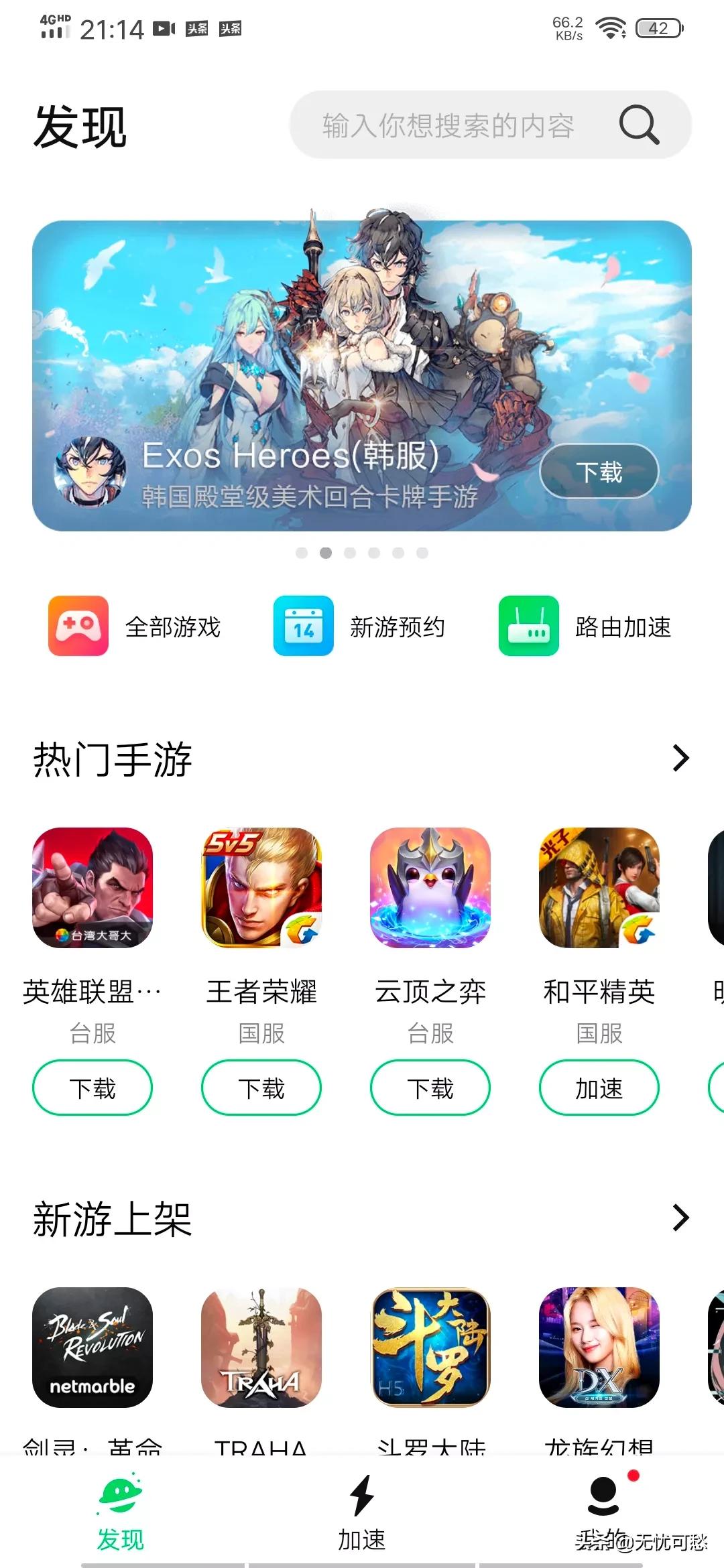
Task: Open the 龙族幻想 game tile
Action: click(x=599, y=1347)
